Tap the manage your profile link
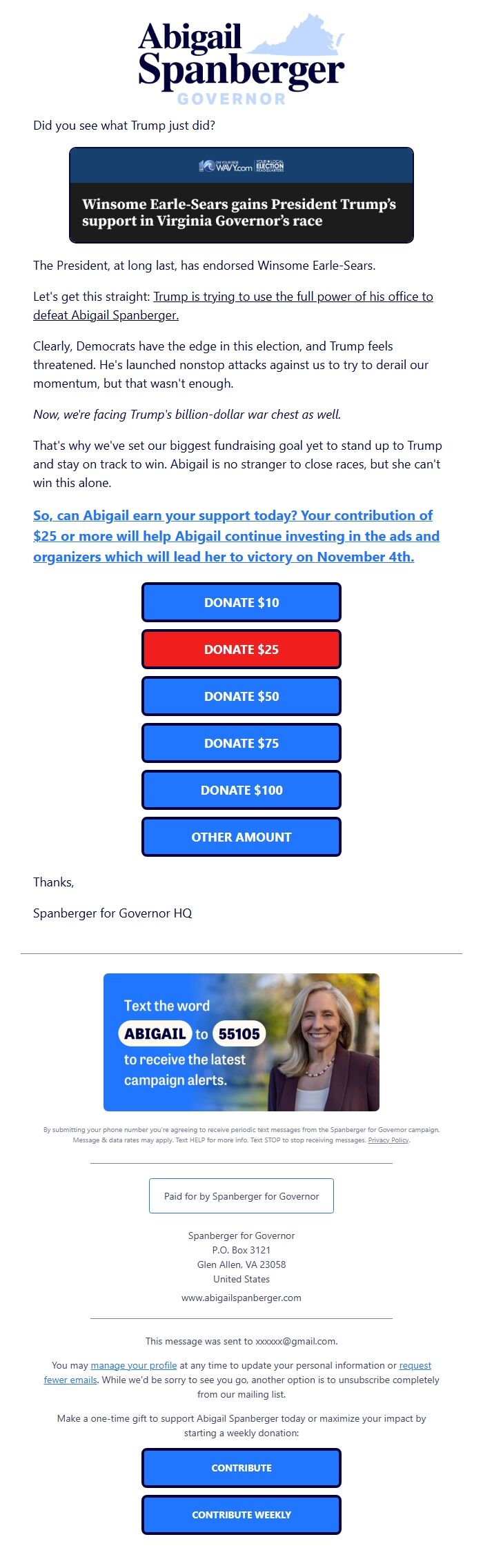This screenshot has height=1568, width=483. coord(134,1365)
